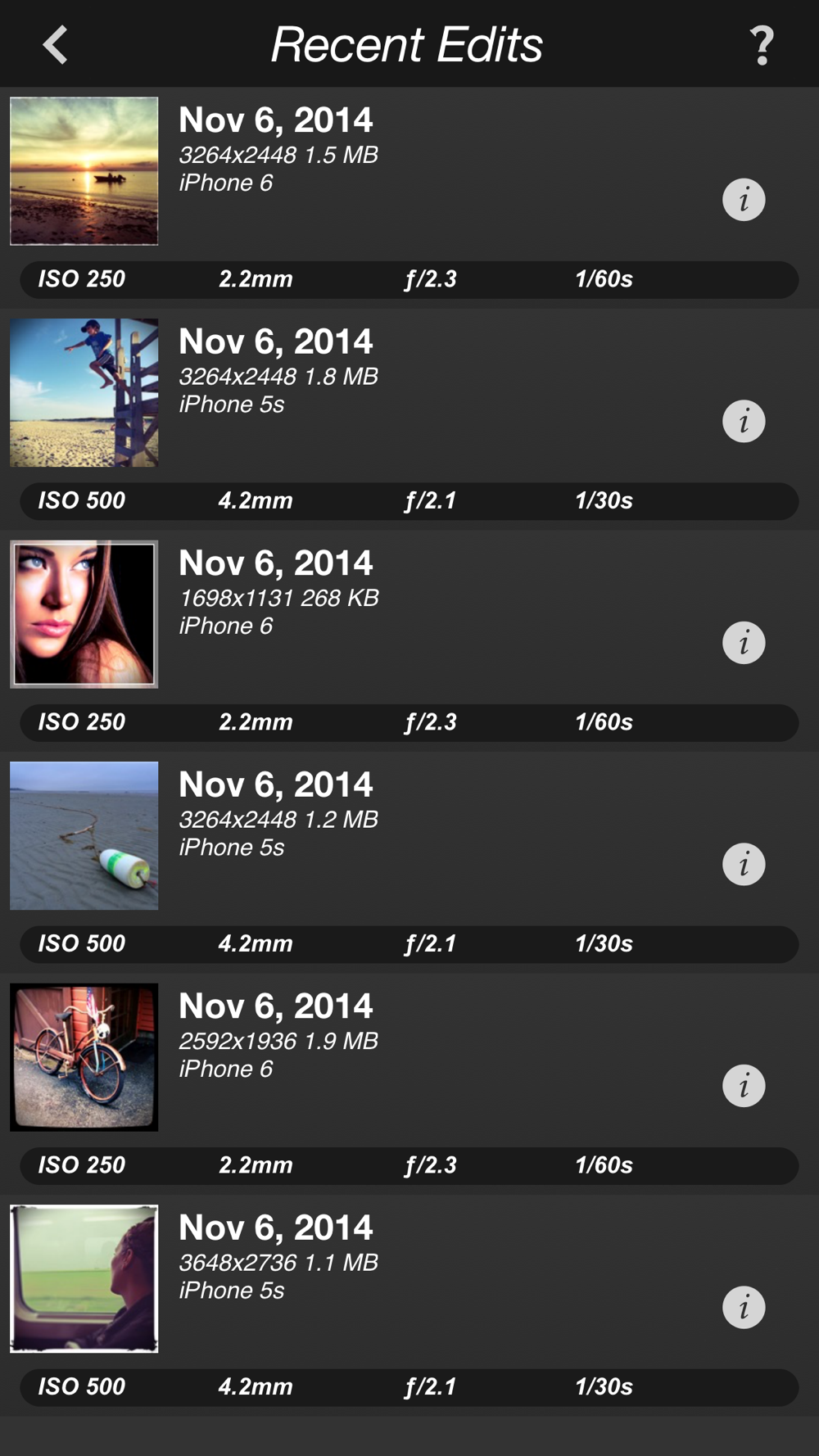Open the bicycle photo thumbnail
This screenshot has height=1456, width=819.
[x=84, y=1057]
